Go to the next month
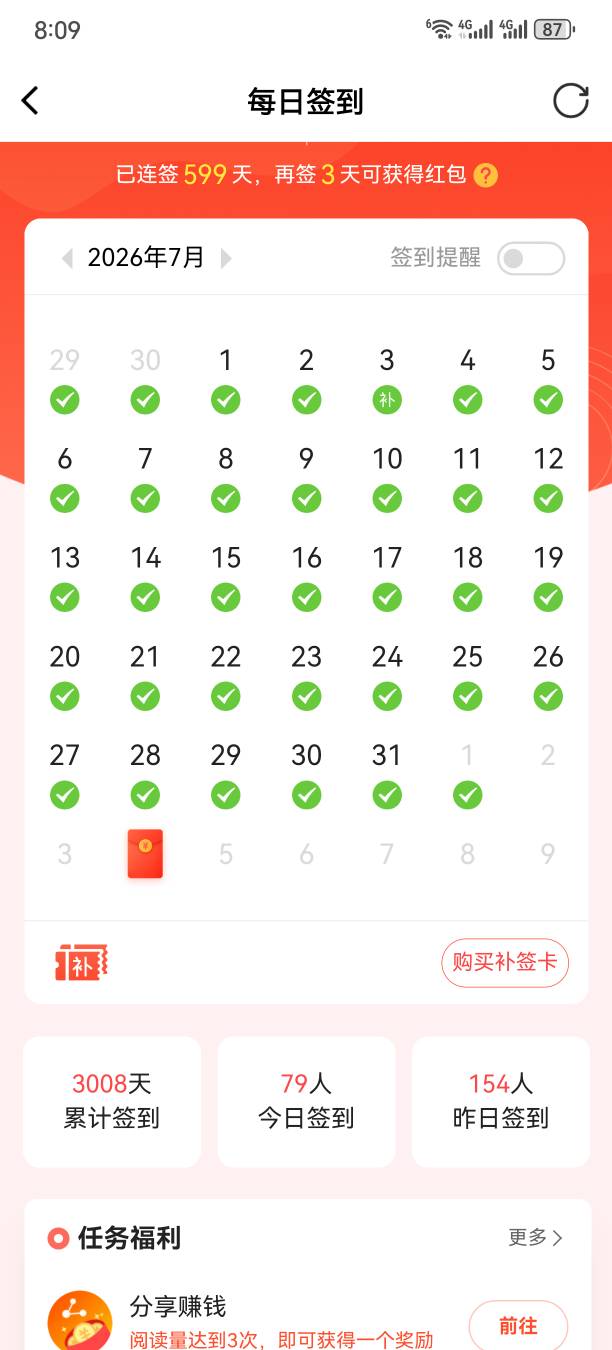The height and width of the screenshot is (1350, 612). (226, 258)
